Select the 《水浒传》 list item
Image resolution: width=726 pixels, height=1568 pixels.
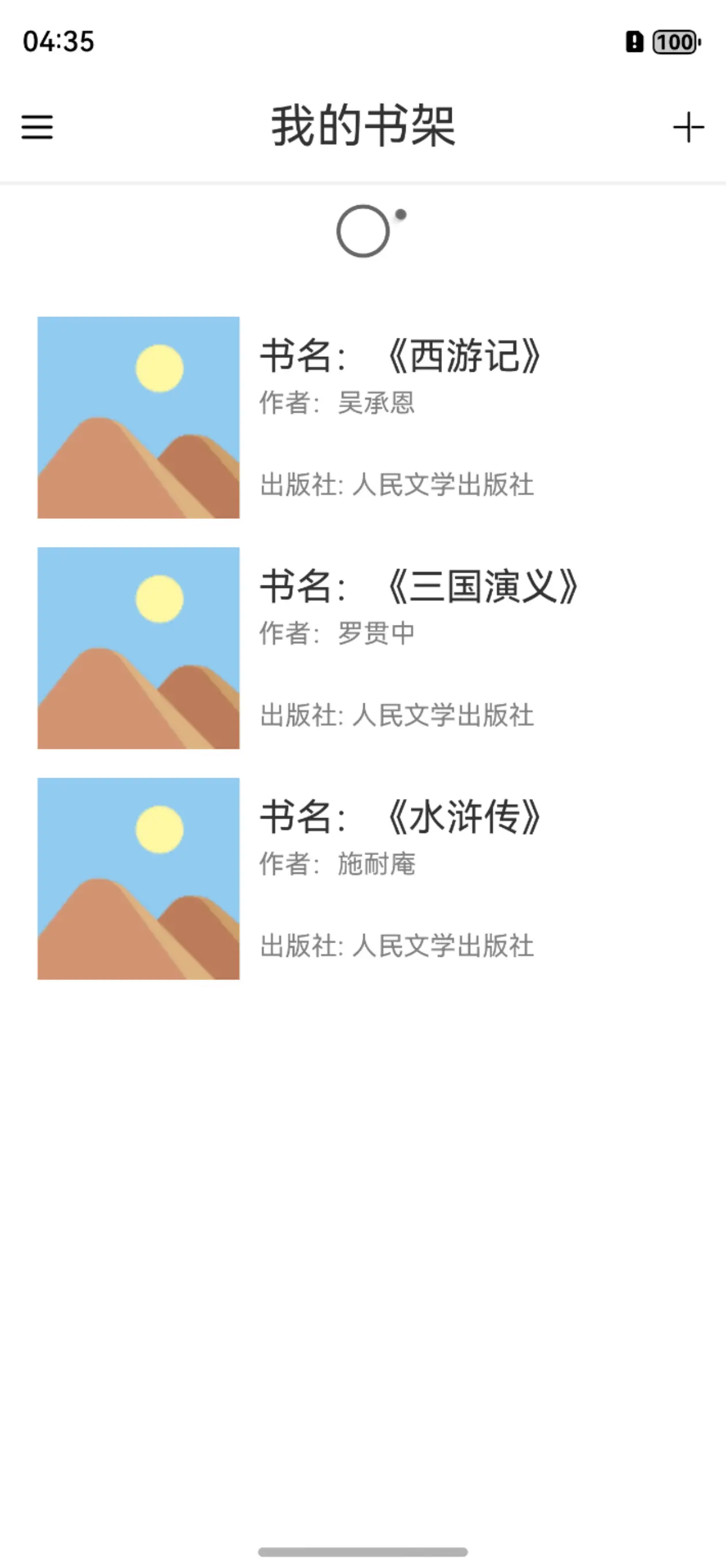pyautogui.click(x=362, y=880)
